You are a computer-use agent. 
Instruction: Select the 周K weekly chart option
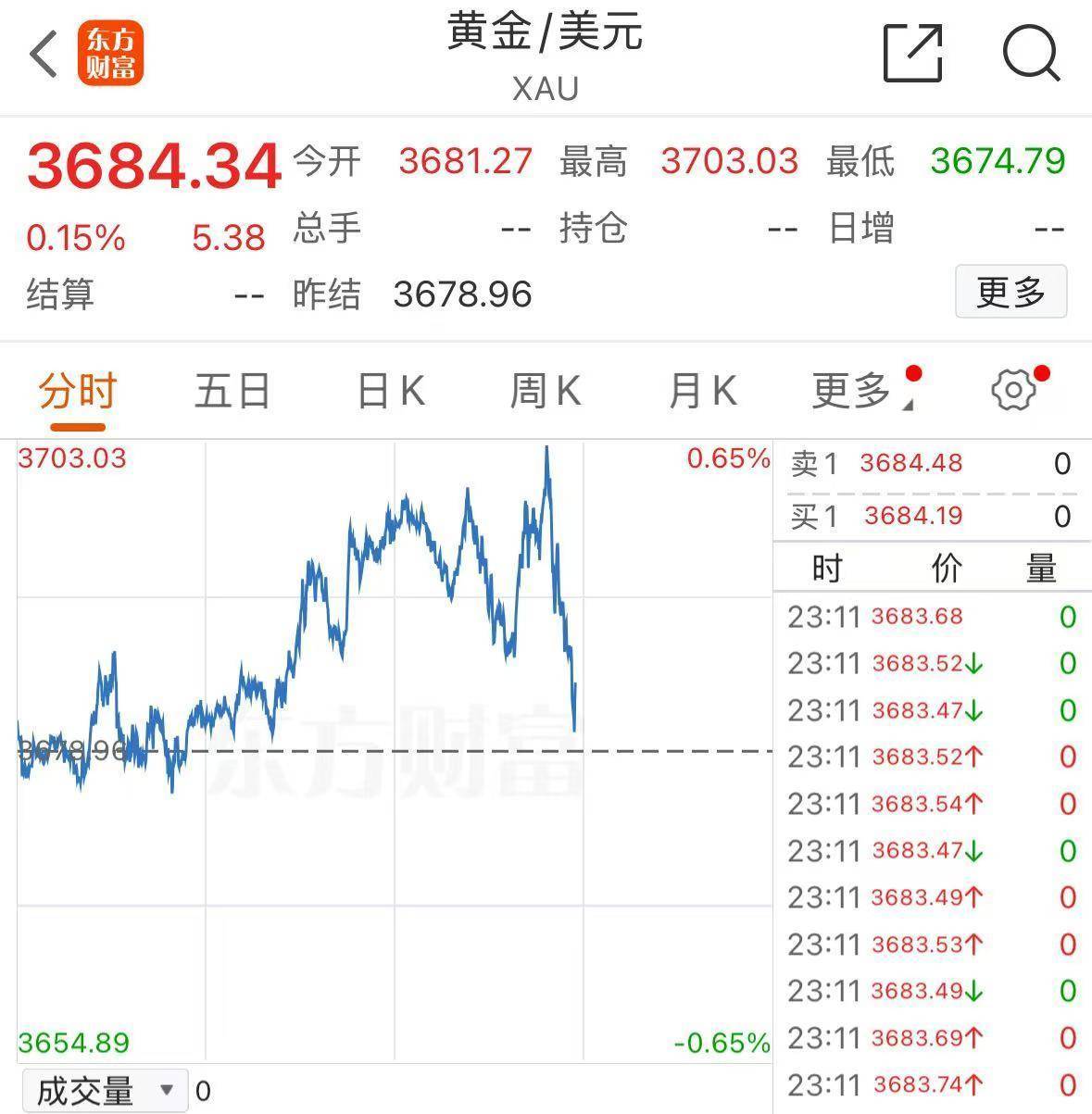(x=545, y=390)
